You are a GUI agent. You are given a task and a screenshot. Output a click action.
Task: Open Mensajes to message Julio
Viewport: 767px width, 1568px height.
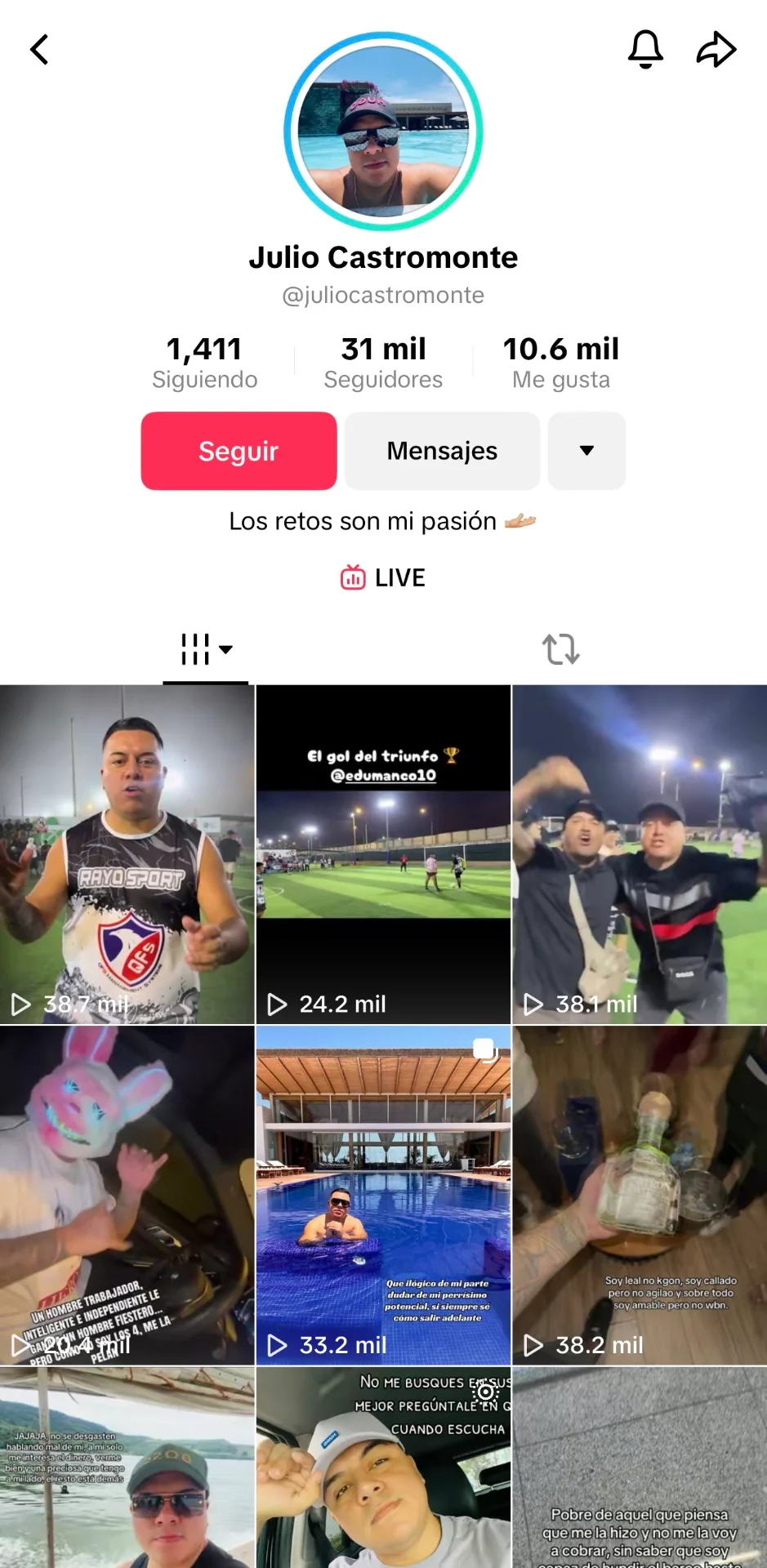click(x=442, y=451)
